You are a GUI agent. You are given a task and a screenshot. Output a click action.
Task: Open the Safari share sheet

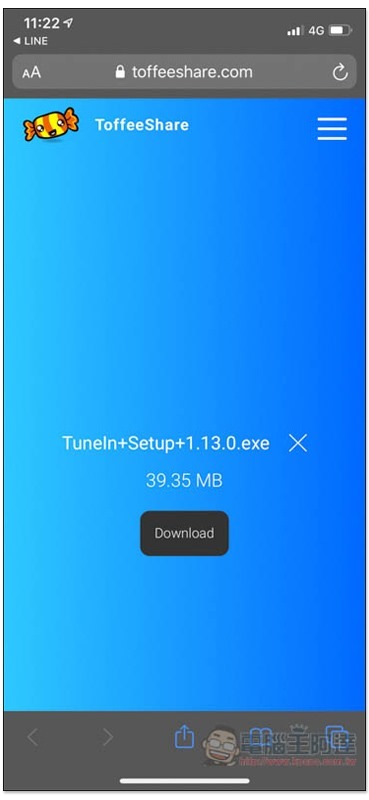(x=184, y=737)
